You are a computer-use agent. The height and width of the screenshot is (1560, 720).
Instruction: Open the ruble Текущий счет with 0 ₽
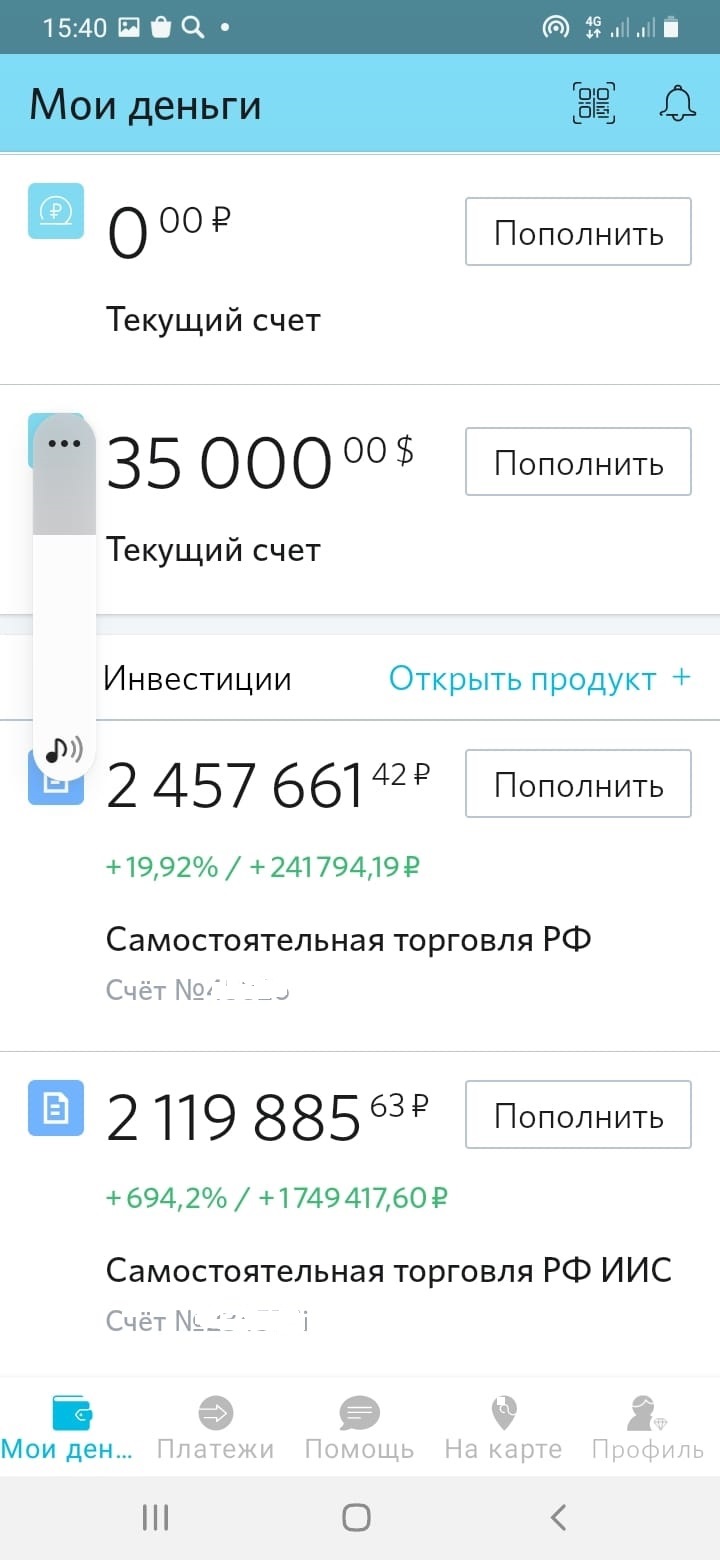coord(213,320)
